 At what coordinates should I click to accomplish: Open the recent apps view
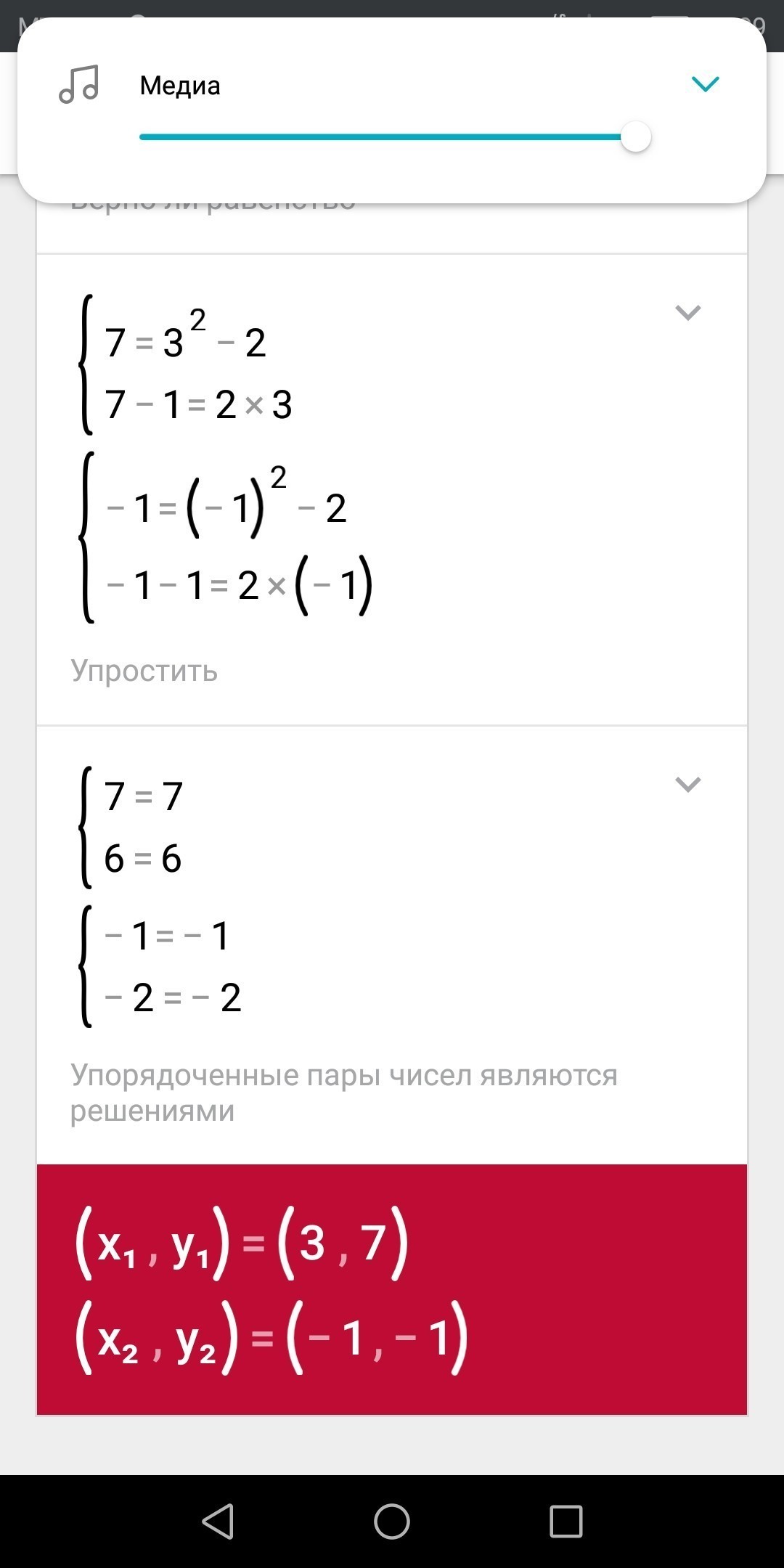coord(566,1521)
